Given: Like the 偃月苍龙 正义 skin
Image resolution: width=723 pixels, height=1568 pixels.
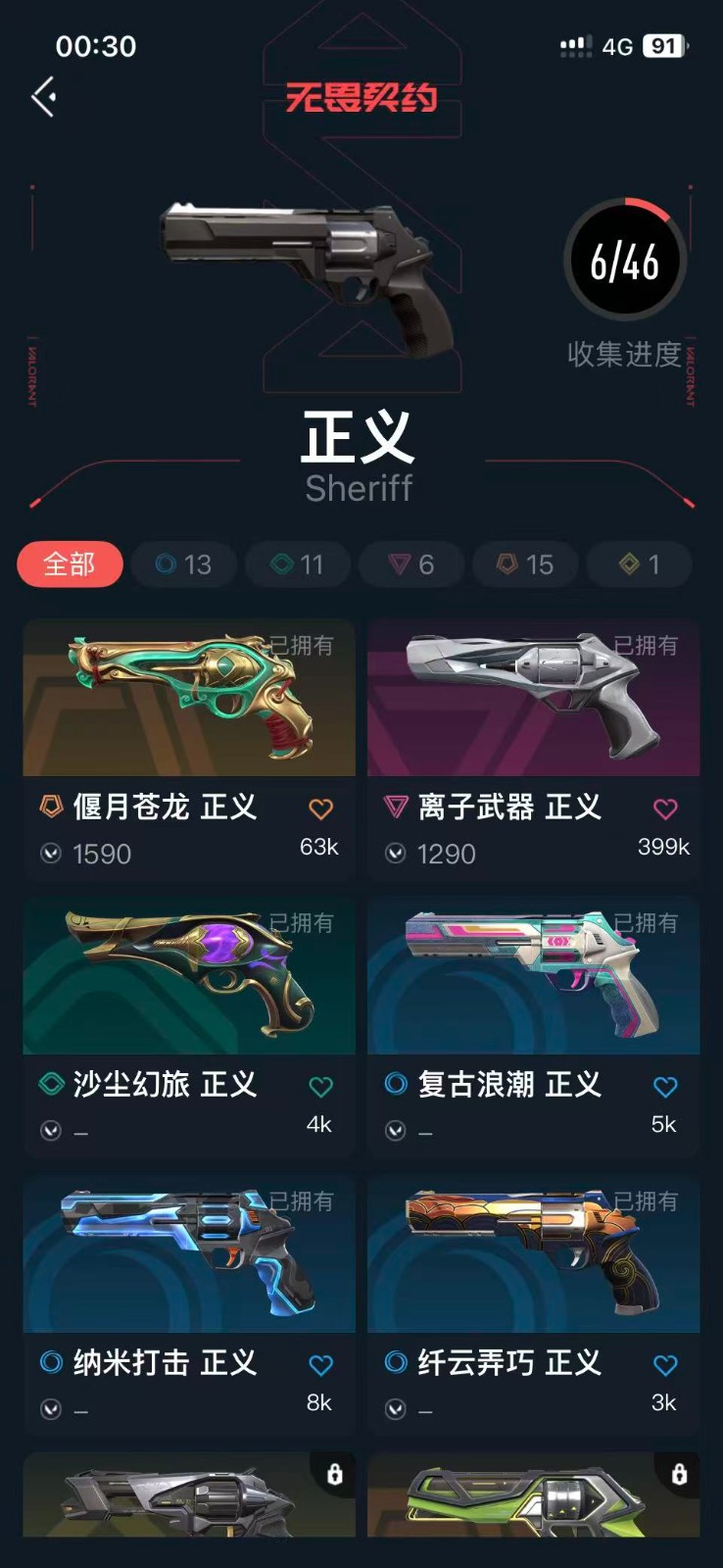Looking at the screenshot, I should (320, 809).
